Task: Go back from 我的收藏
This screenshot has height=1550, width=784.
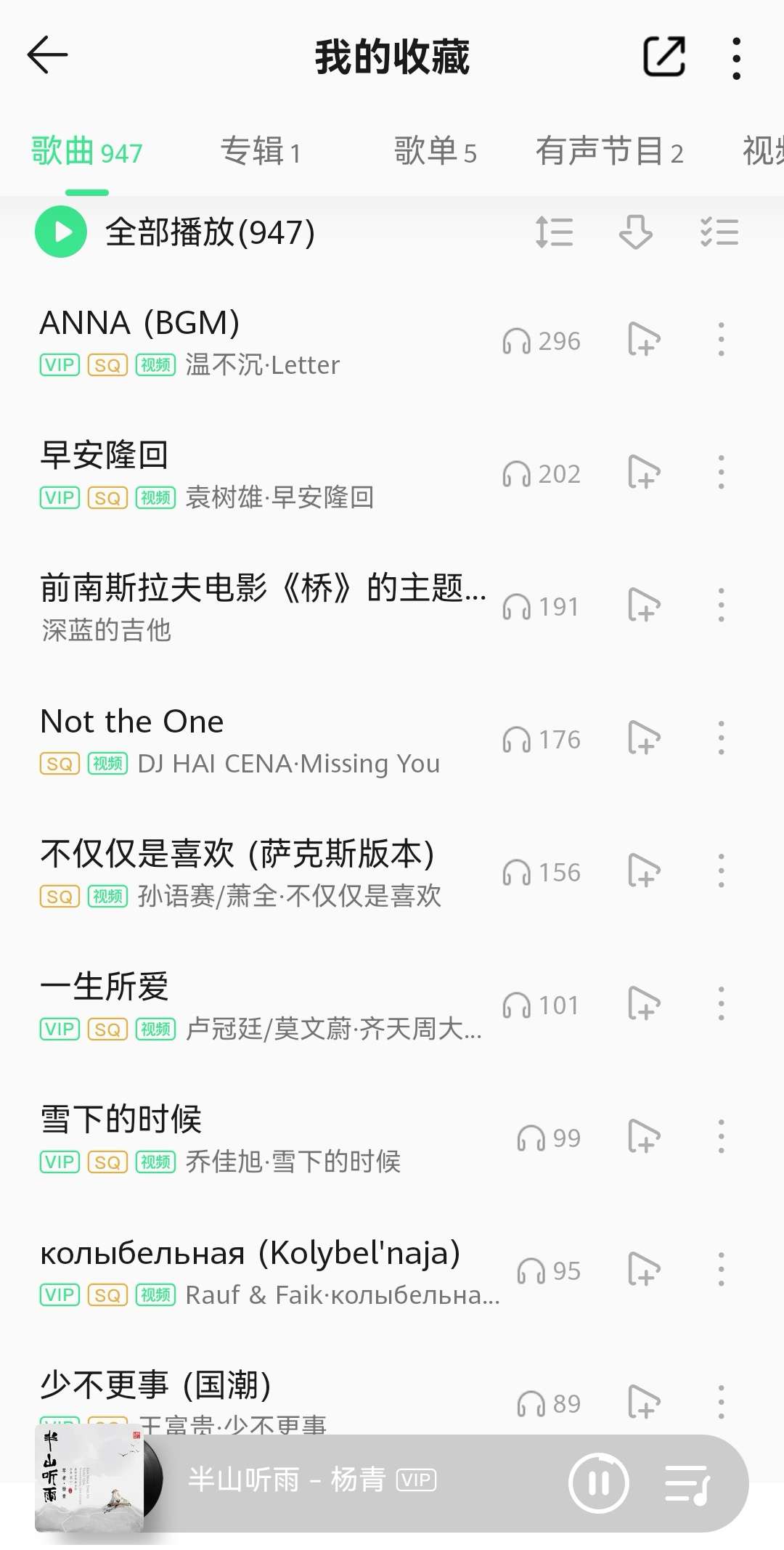Action: coord(47,55)
